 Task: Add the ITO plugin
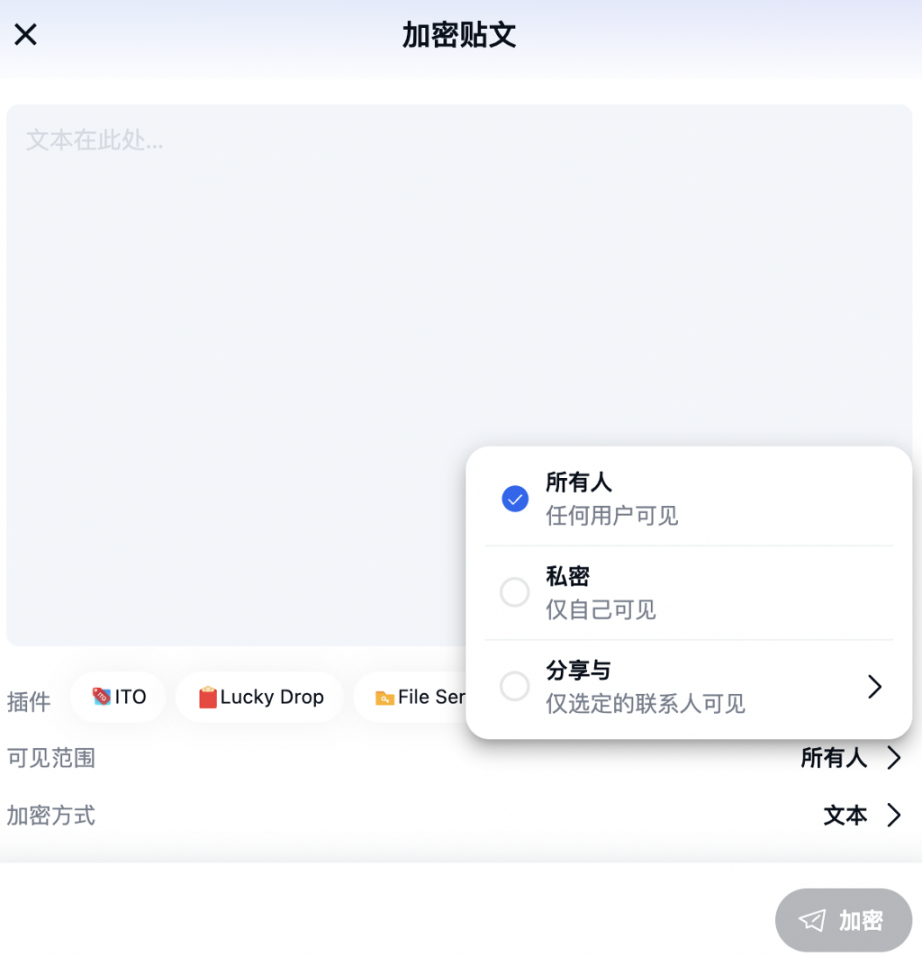coord(118,697)
